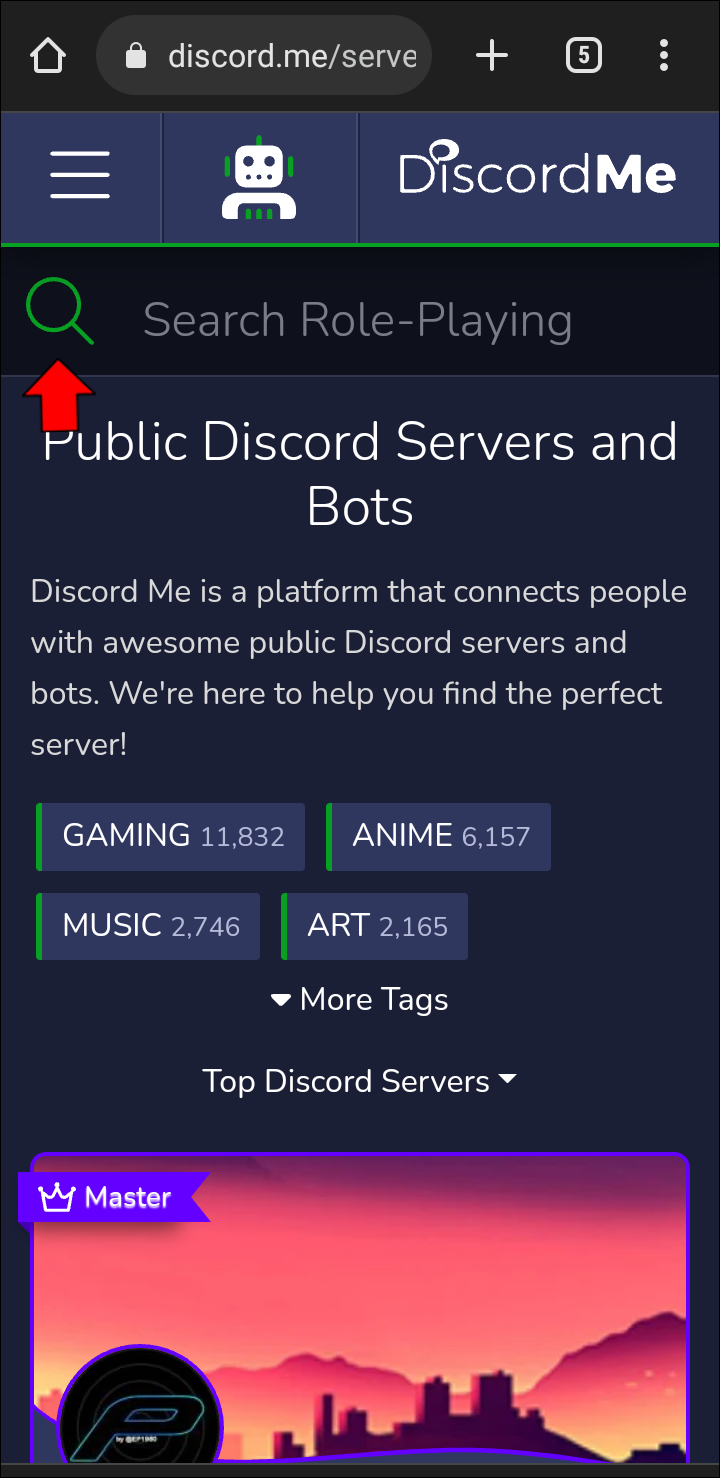Go to the browser home page

pos(48,55)
